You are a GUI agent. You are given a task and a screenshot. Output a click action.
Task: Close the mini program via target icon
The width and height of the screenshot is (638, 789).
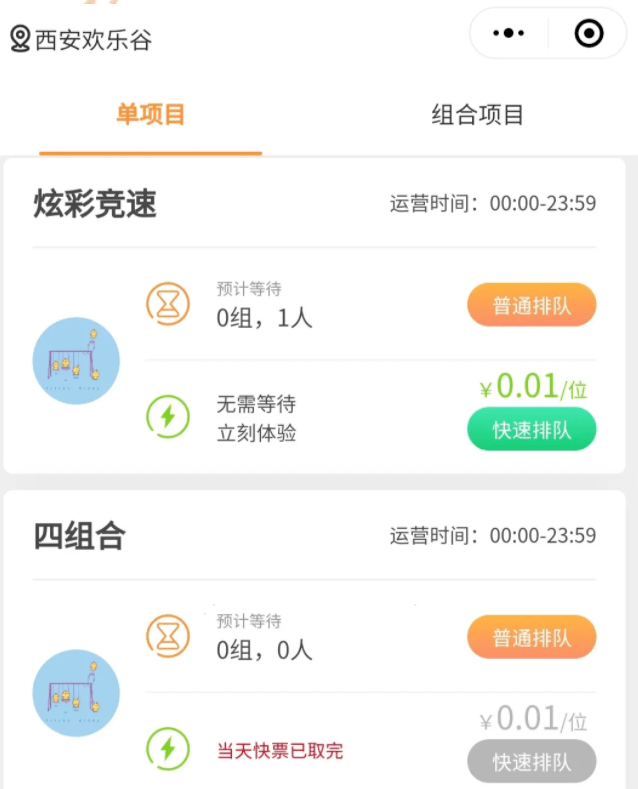[x=589, y=34]
